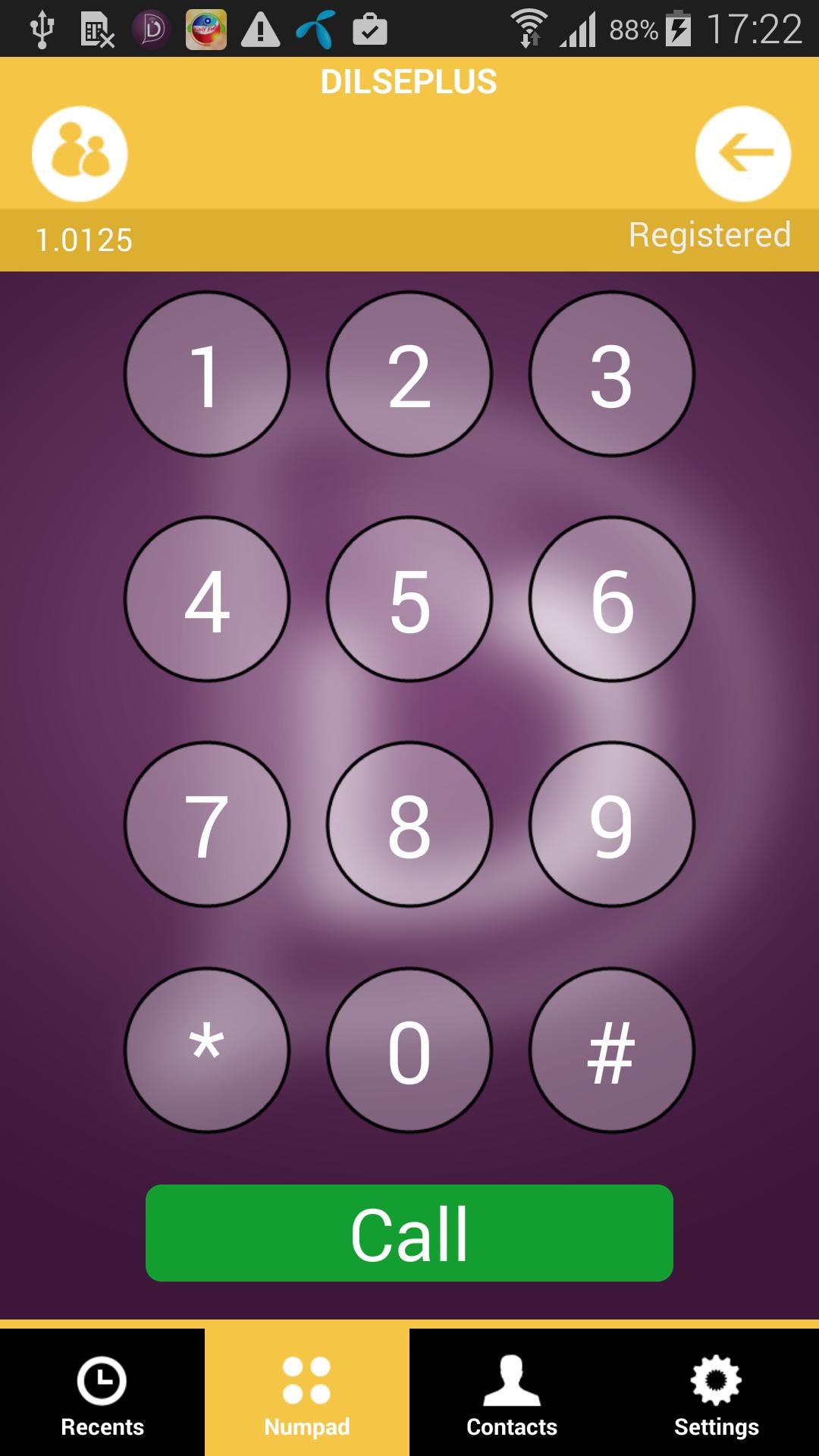Tap the hash key
Viewport: 819px width, 1456px height.
(611, 1050)
